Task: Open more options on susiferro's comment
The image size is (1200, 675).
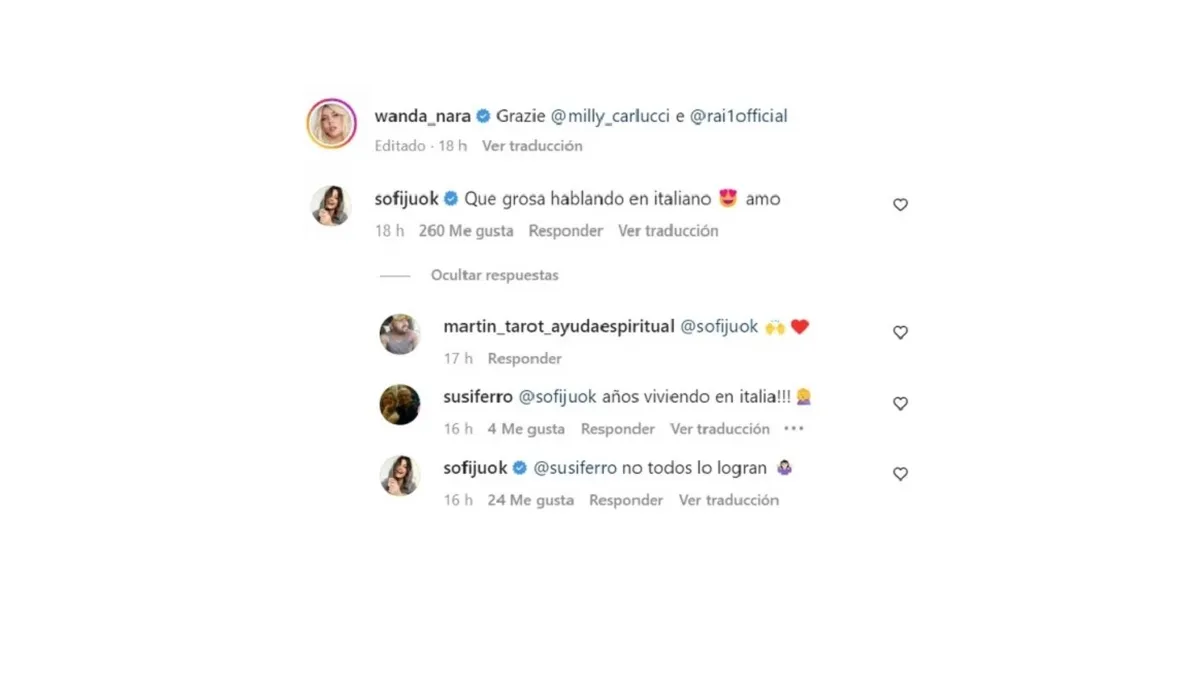Action: (794, 429)
